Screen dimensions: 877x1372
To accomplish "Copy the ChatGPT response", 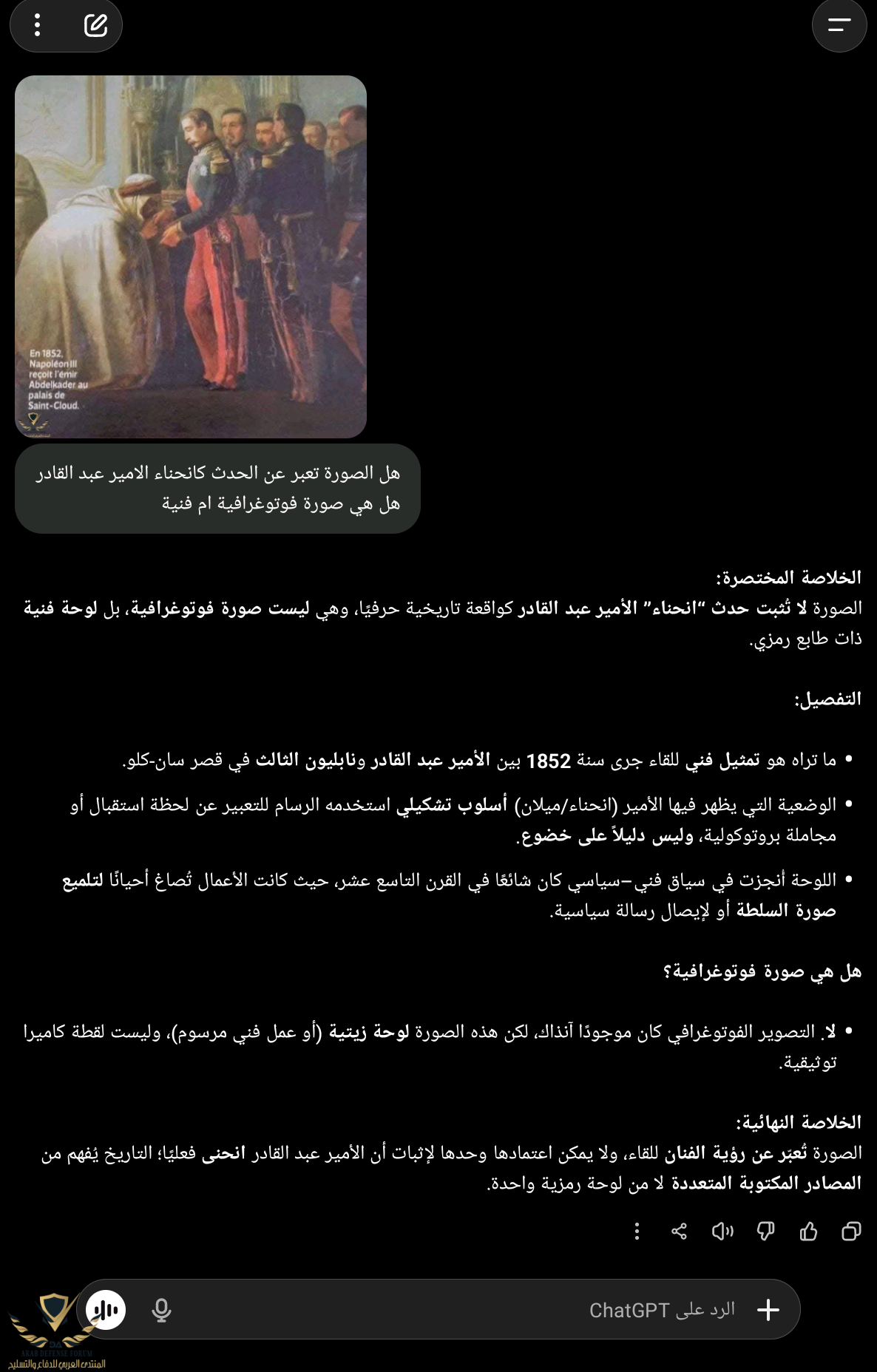I will (851, 1231).
